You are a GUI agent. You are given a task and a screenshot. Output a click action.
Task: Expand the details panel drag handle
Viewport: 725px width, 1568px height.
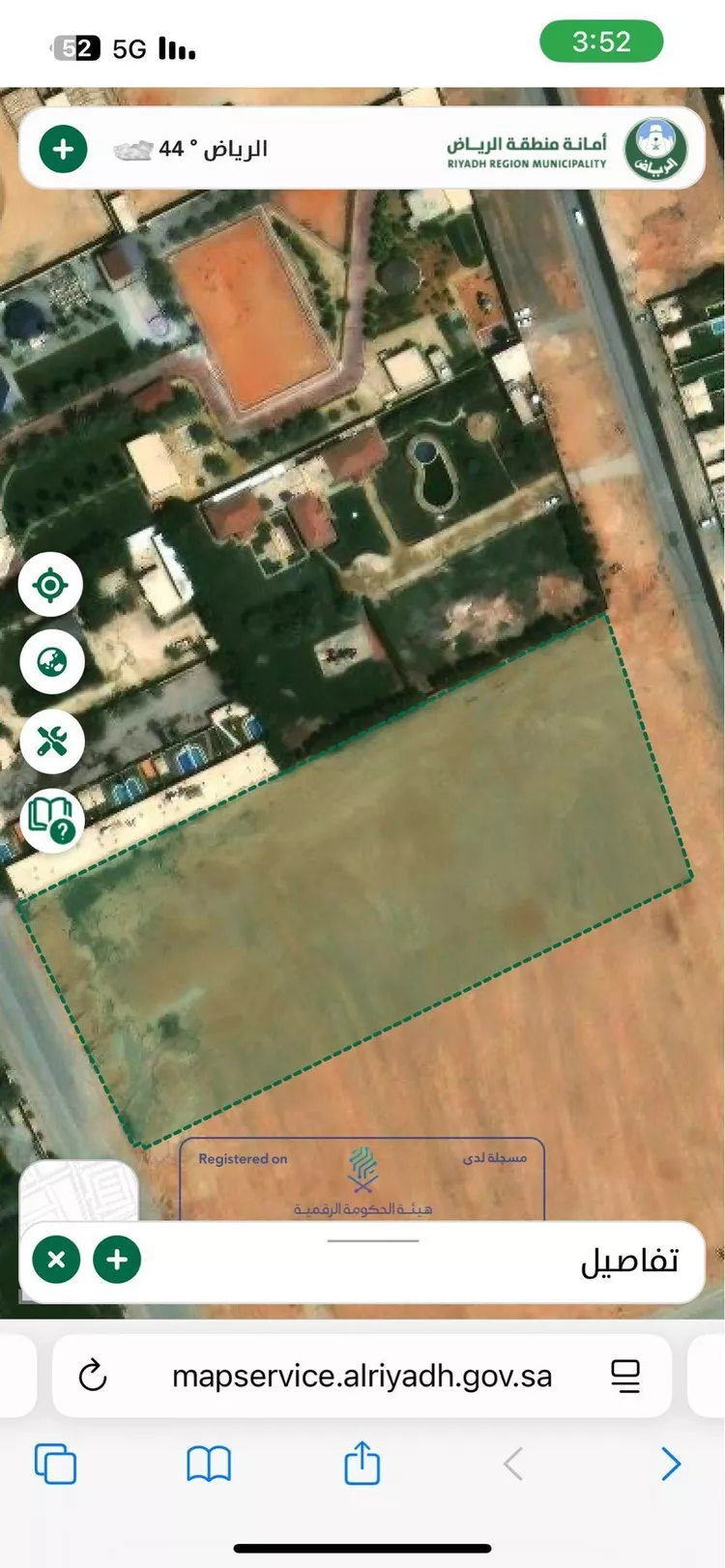(x=372, y=1240)
